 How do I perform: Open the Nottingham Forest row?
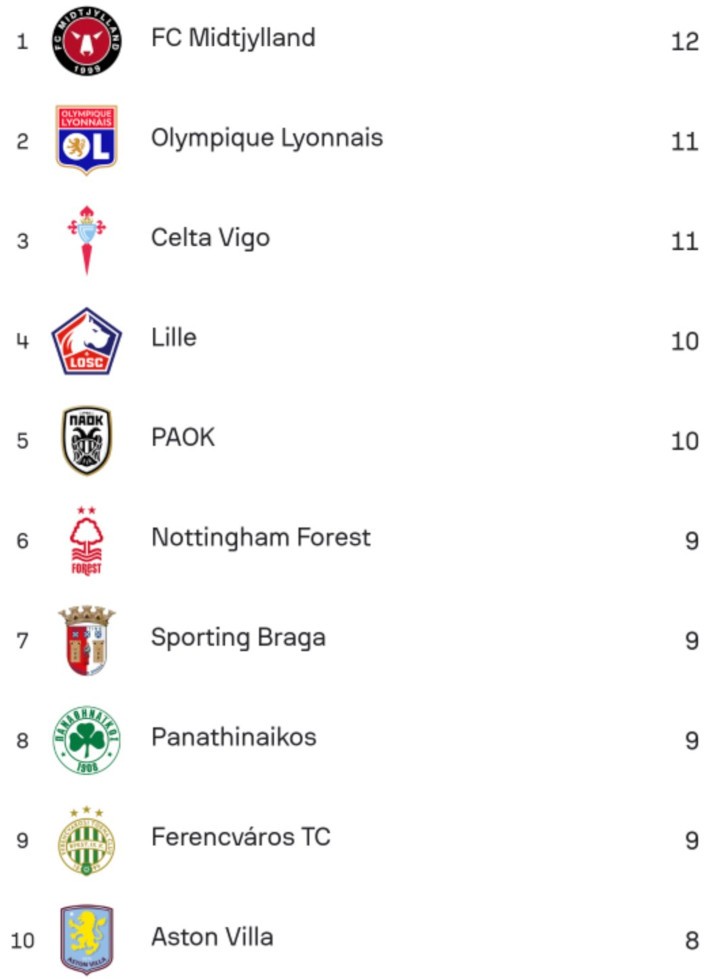coord(260,538)
